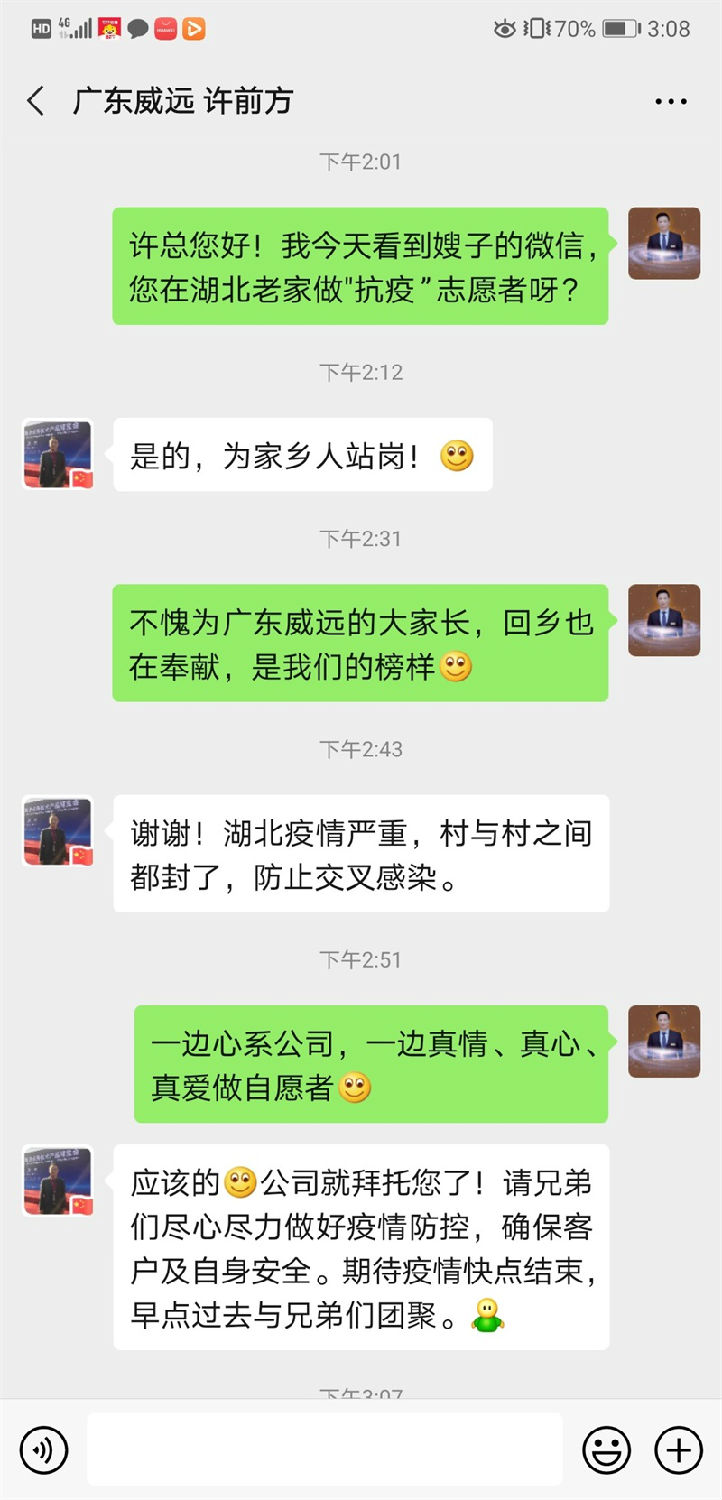This screenshot has height=1500, width=722.
Task: Open the plus attachments menu
Action: tap(678, 1449)
